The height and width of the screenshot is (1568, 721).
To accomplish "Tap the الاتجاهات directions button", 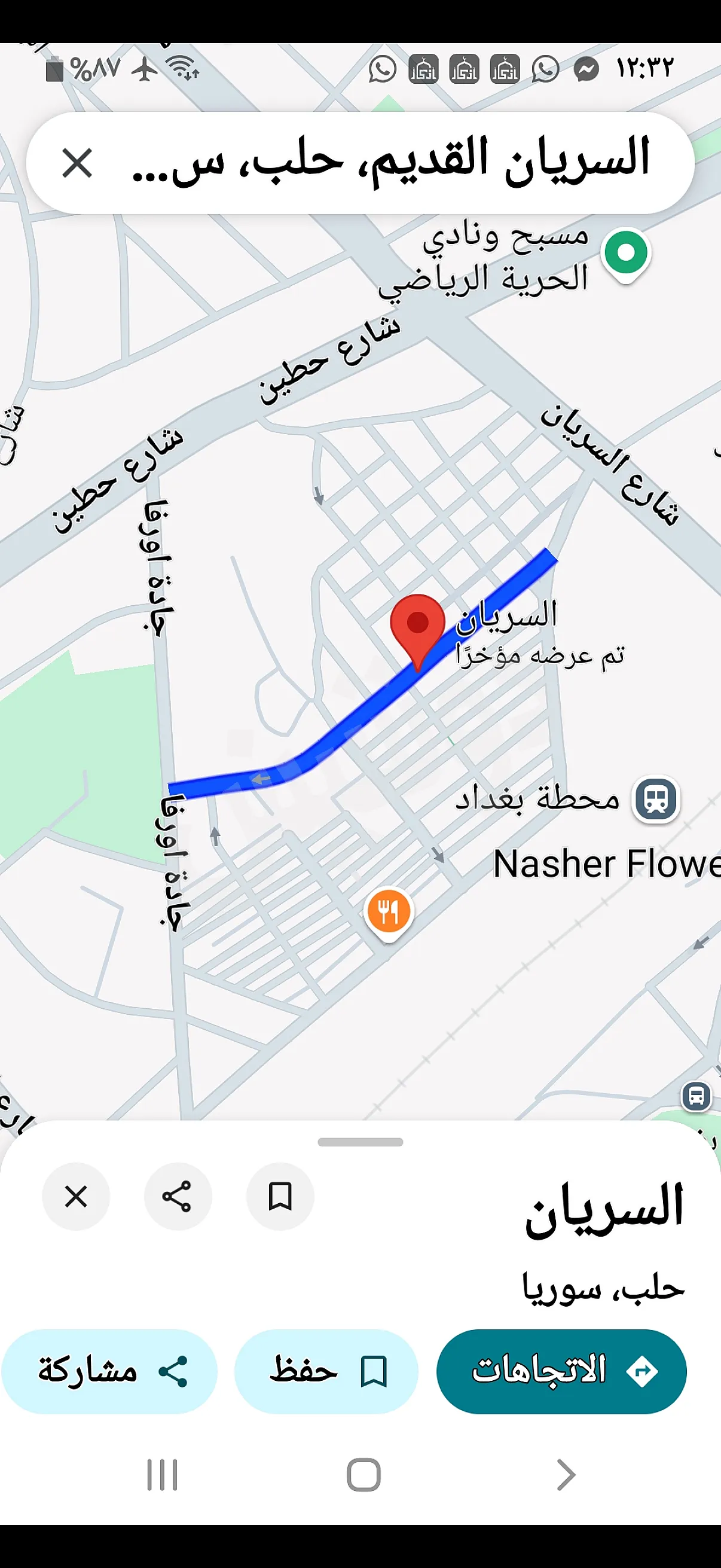I will point(561,1371).
